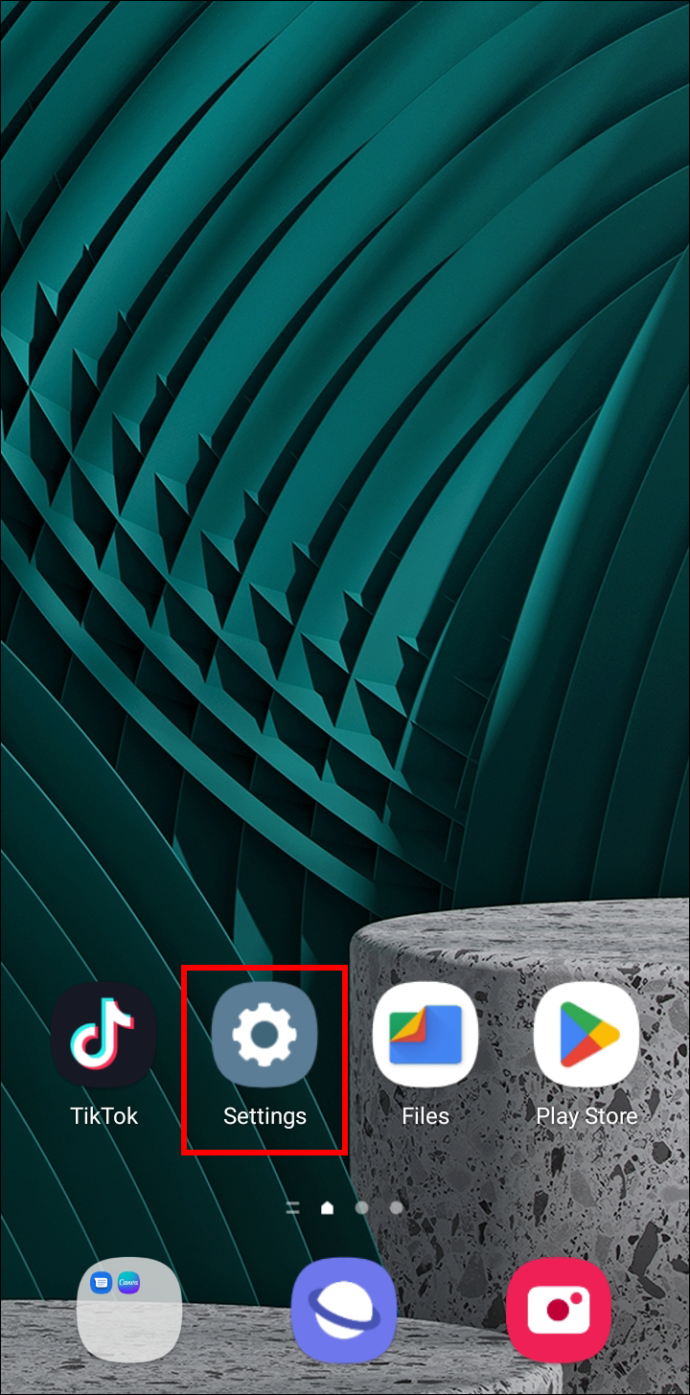Open the TikTok app
Screen dimensions: 690x1395
(x=104, y=1035)
